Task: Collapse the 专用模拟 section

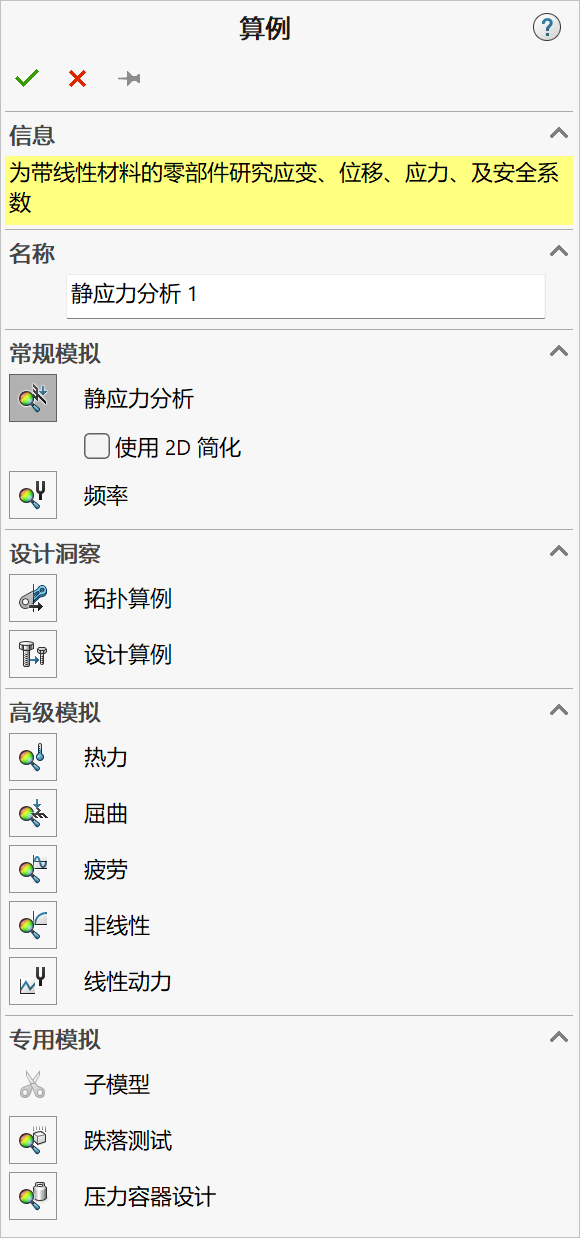Action: click(559, 1037)
